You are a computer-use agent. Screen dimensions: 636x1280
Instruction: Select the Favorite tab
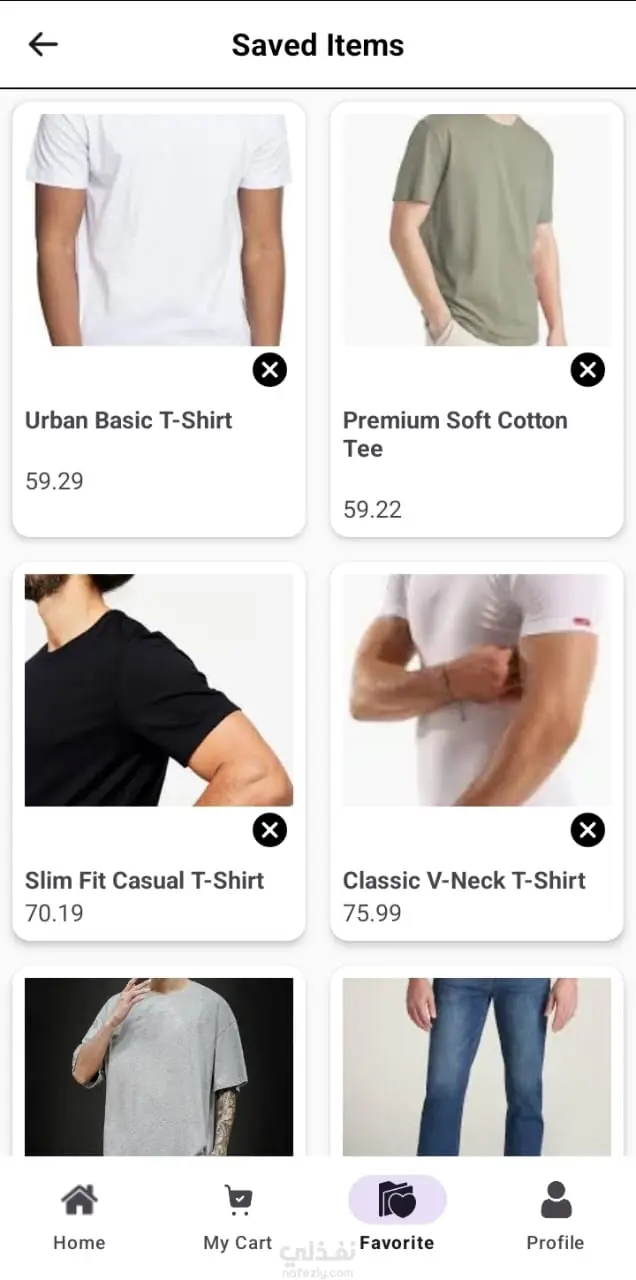[397, 1215]
